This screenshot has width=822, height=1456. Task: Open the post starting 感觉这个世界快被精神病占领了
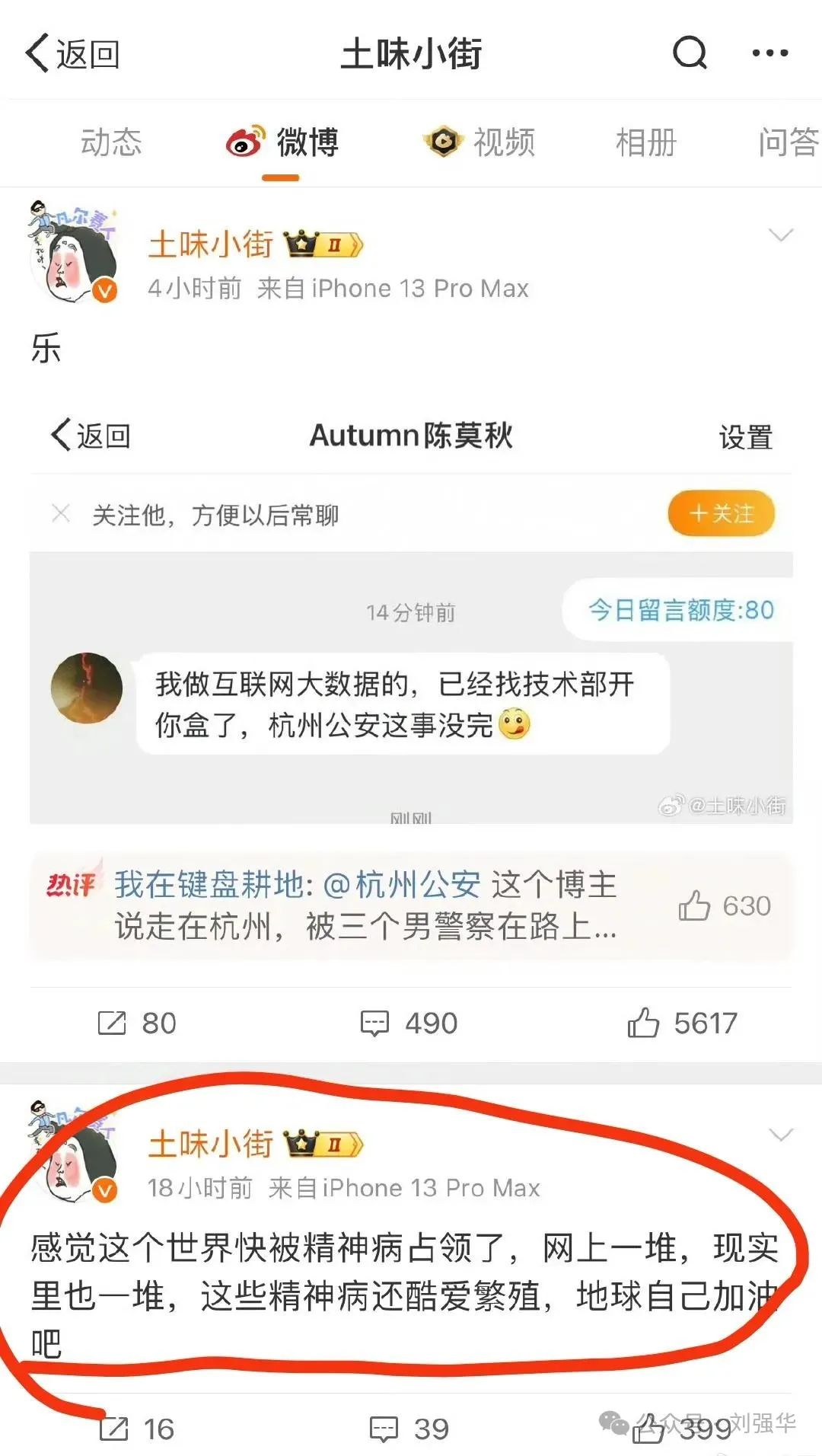click(403, 1295)
